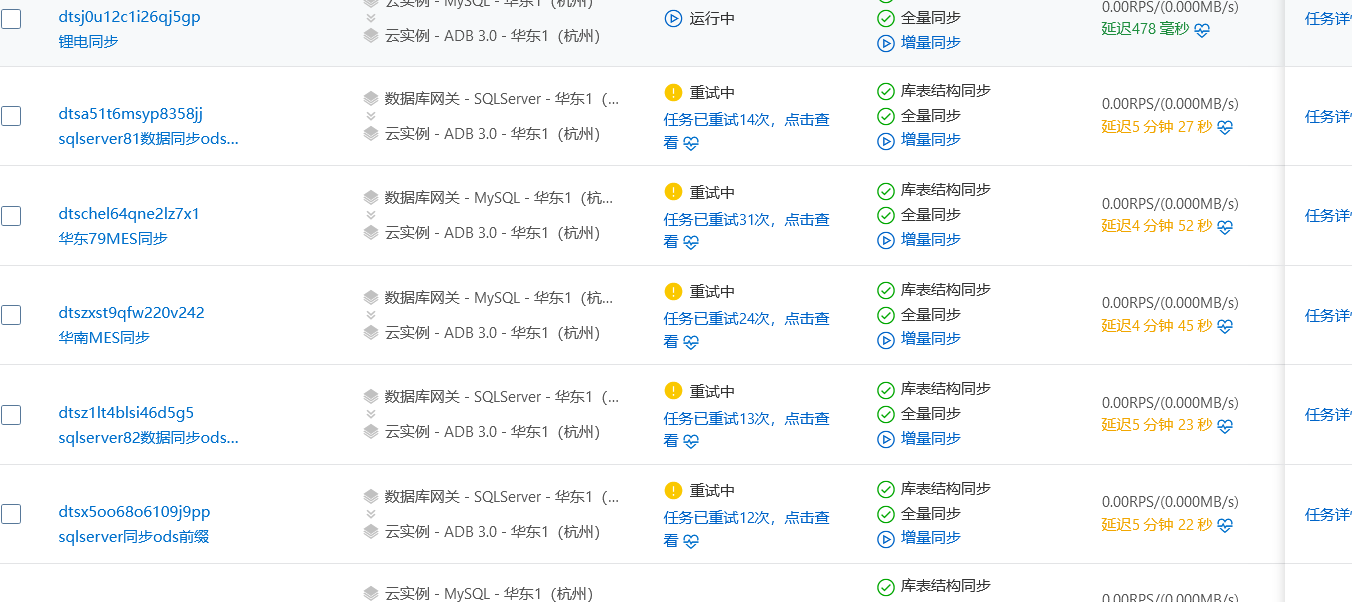
Task: Open task ID dtsz1lt4blsi46d5g5
Action: tap(126, 412)
